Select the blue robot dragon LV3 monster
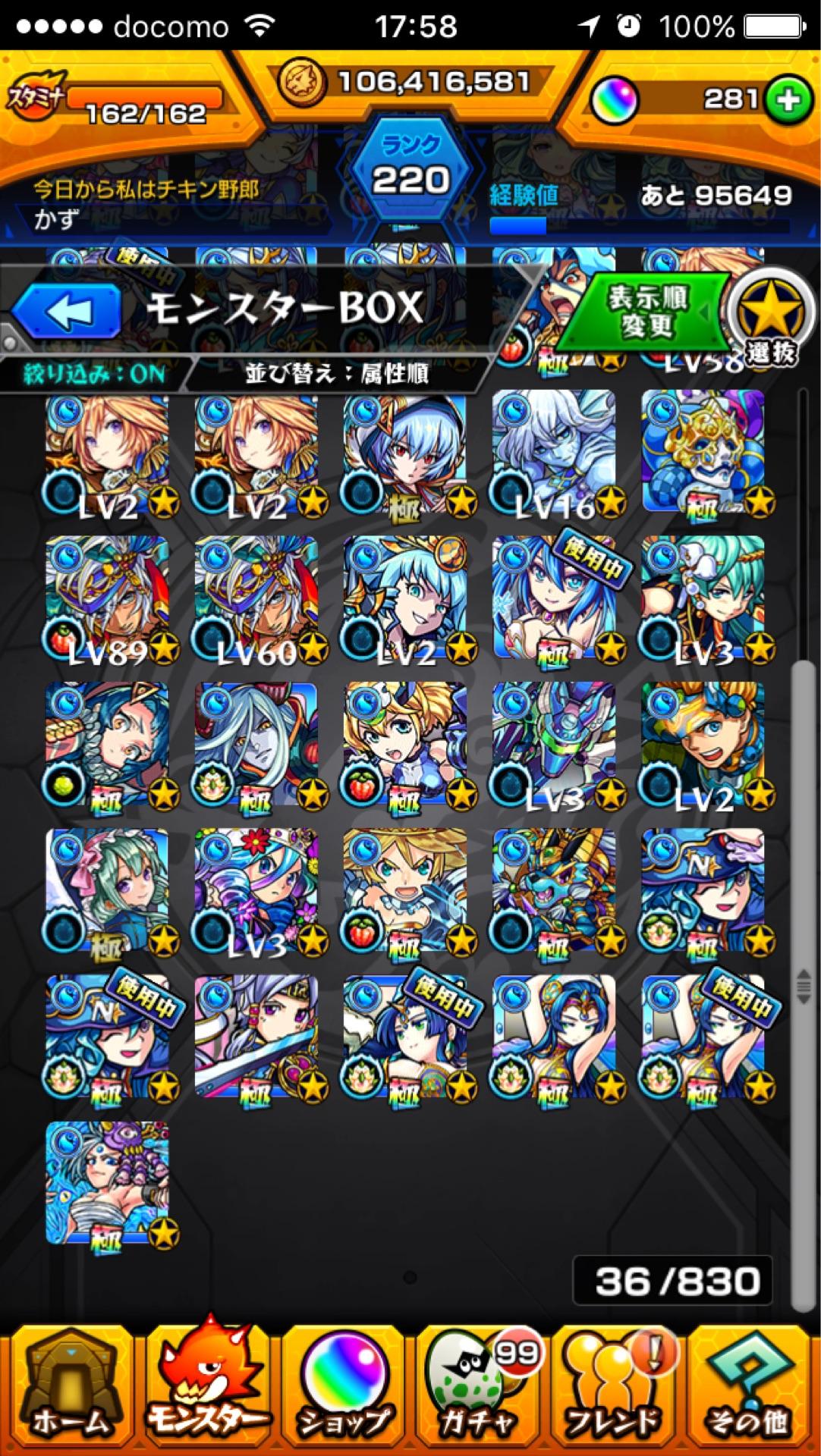The image size is (821, 1456). tap(554, 743)
